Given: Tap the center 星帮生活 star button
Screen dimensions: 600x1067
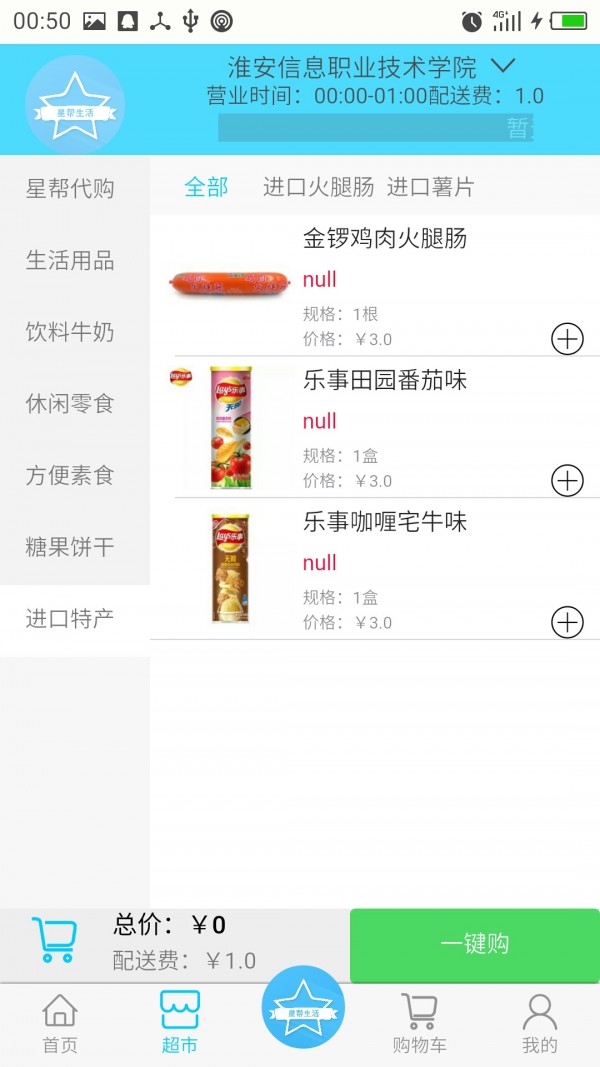Looking at the screenshot, I should [303, 1007].
